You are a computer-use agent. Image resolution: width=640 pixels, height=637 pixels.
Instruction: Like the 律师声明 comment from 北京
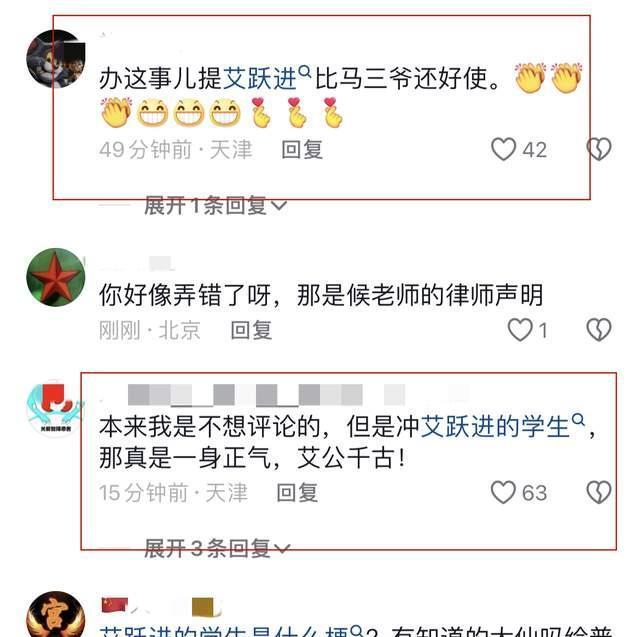pos(520,330)
